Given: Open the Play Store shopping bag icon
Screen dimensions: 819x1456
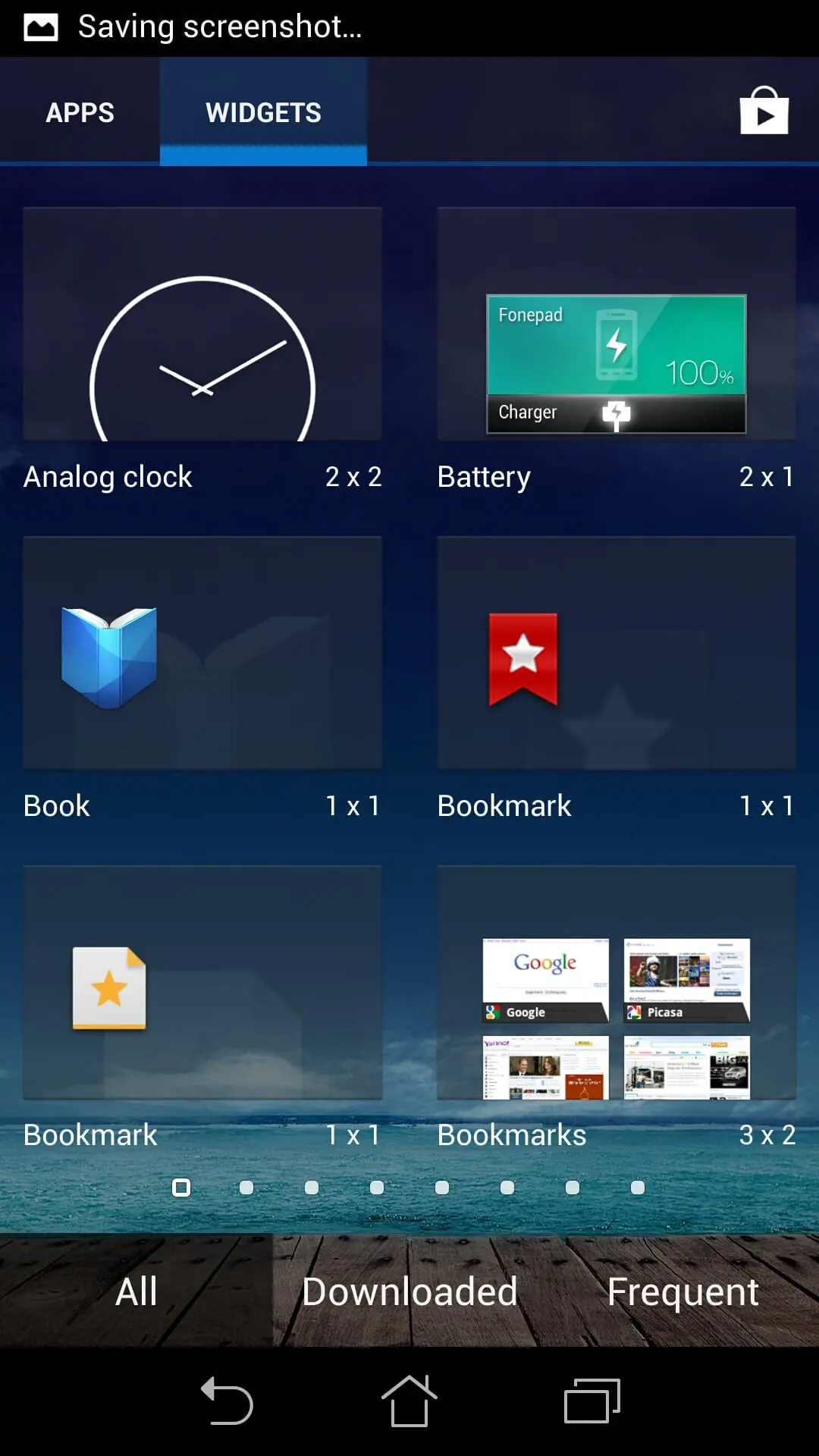Looking at the screenshot, I should click(764, 111).
